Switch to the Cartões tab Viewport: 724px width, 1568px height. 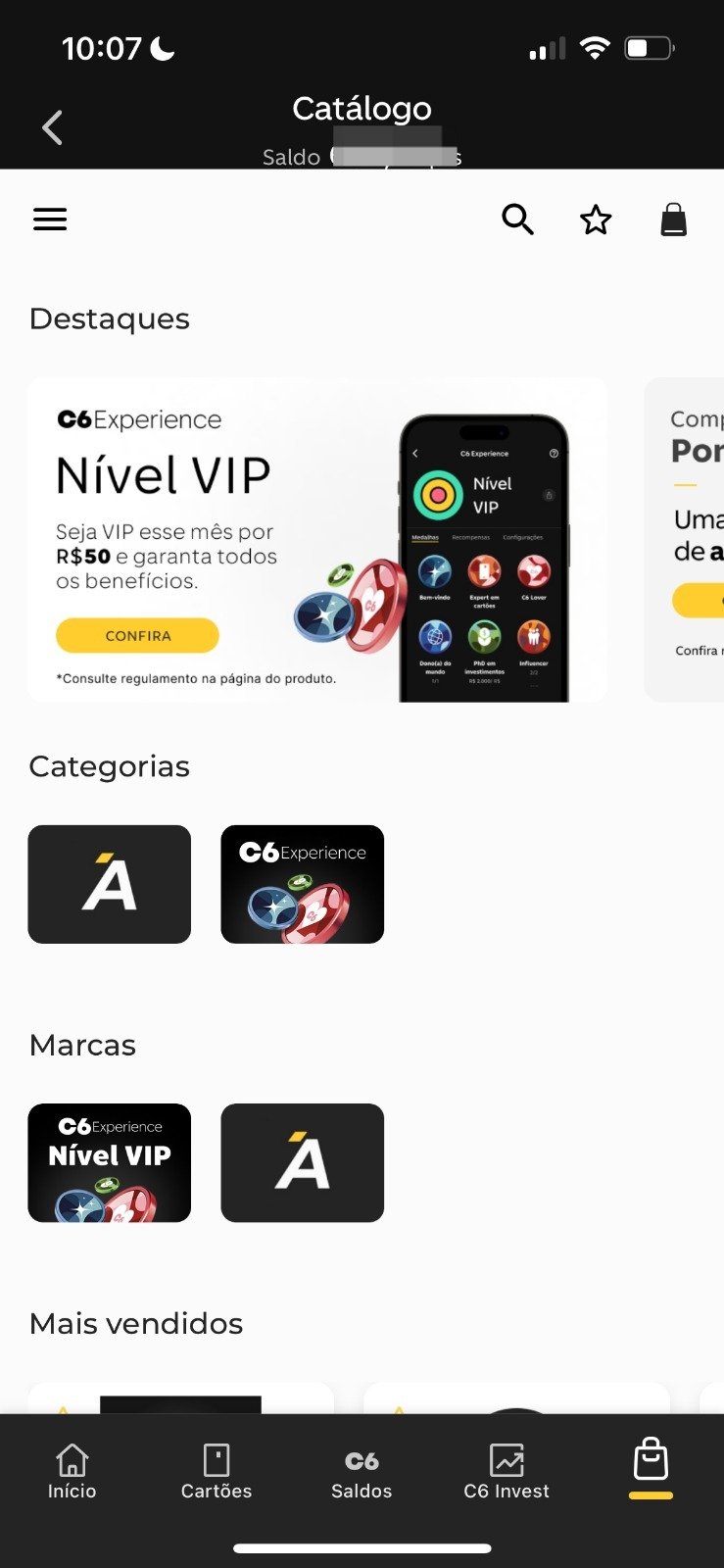pyautogui.click(x=217, y=1472)
